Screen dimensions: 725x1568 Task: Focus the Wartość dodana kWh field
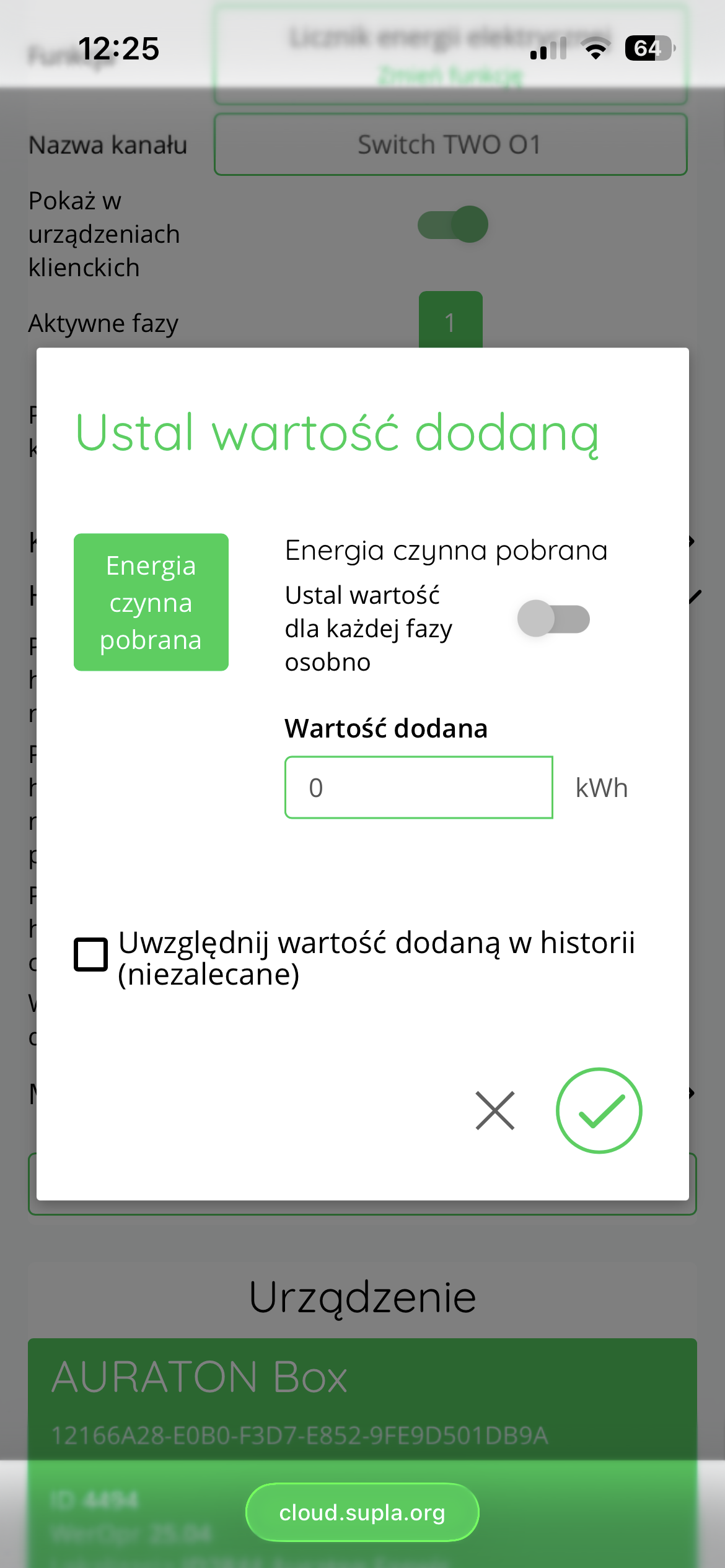(419, 787)
